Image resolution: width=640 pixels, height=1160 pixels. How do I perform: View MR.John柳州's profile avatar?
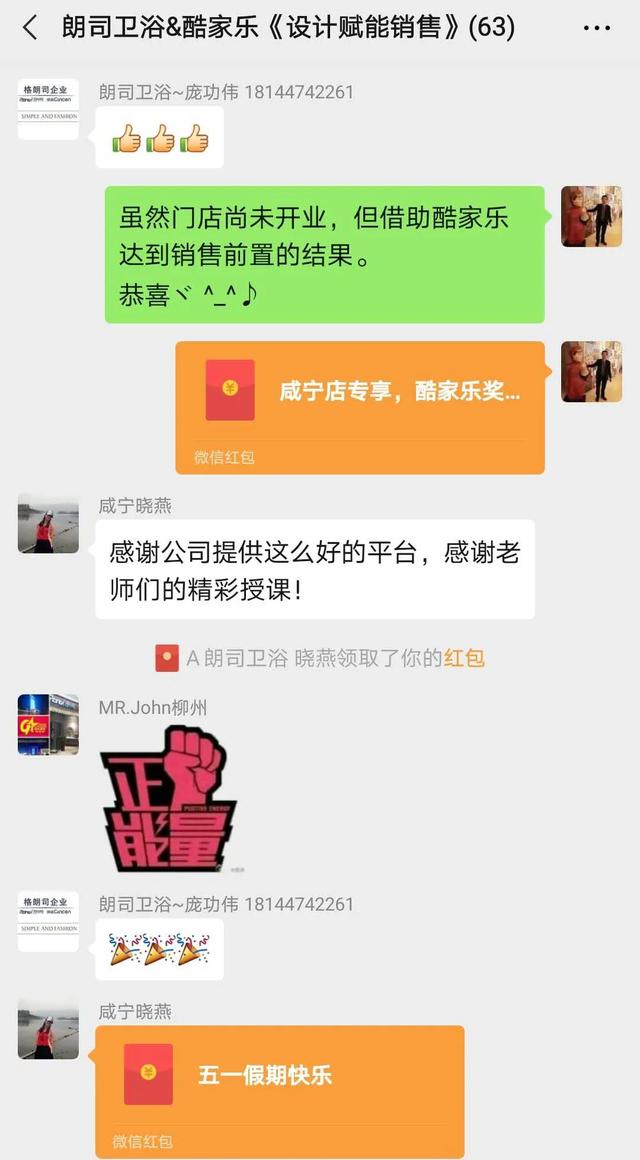click(48, 724)
